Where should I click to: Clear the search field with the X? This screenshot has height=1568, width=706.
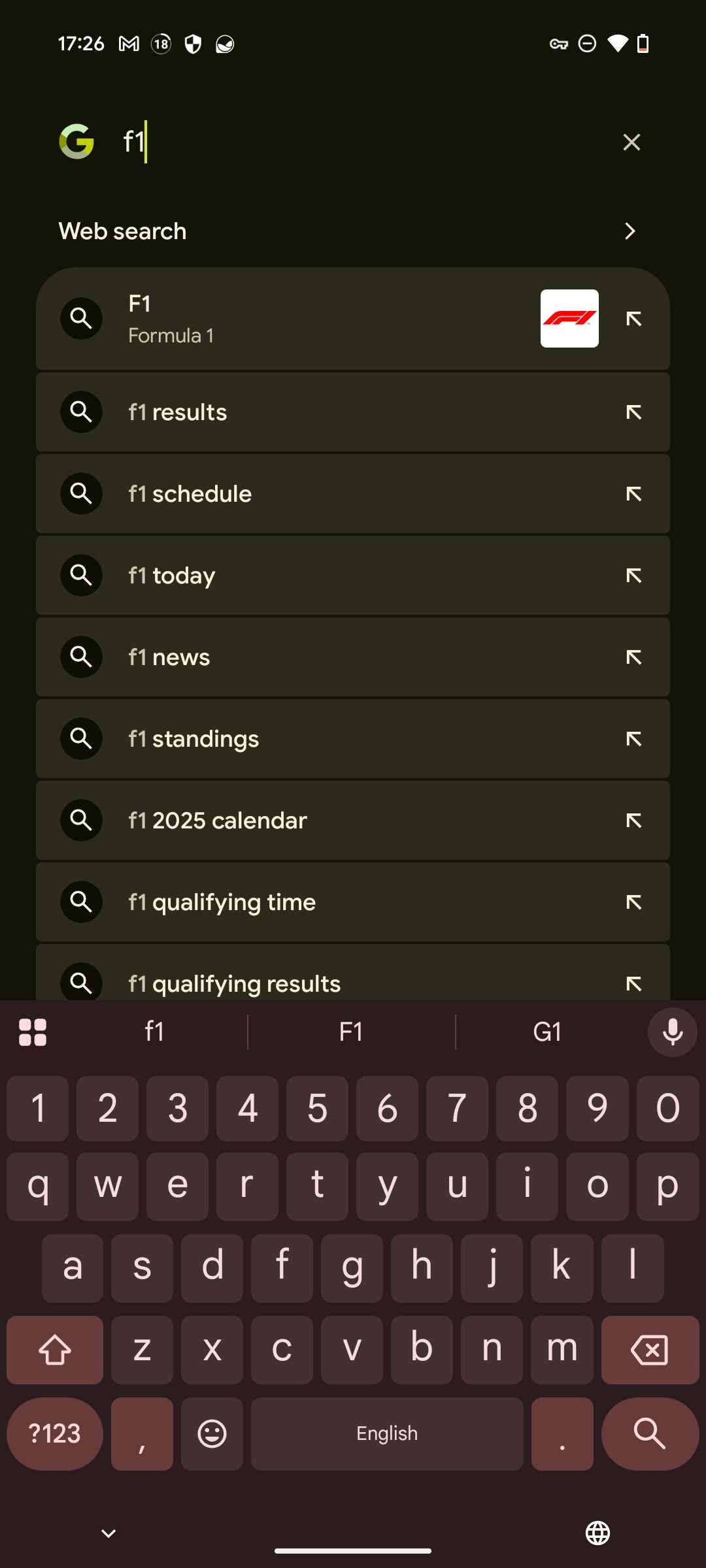[630, 141]
